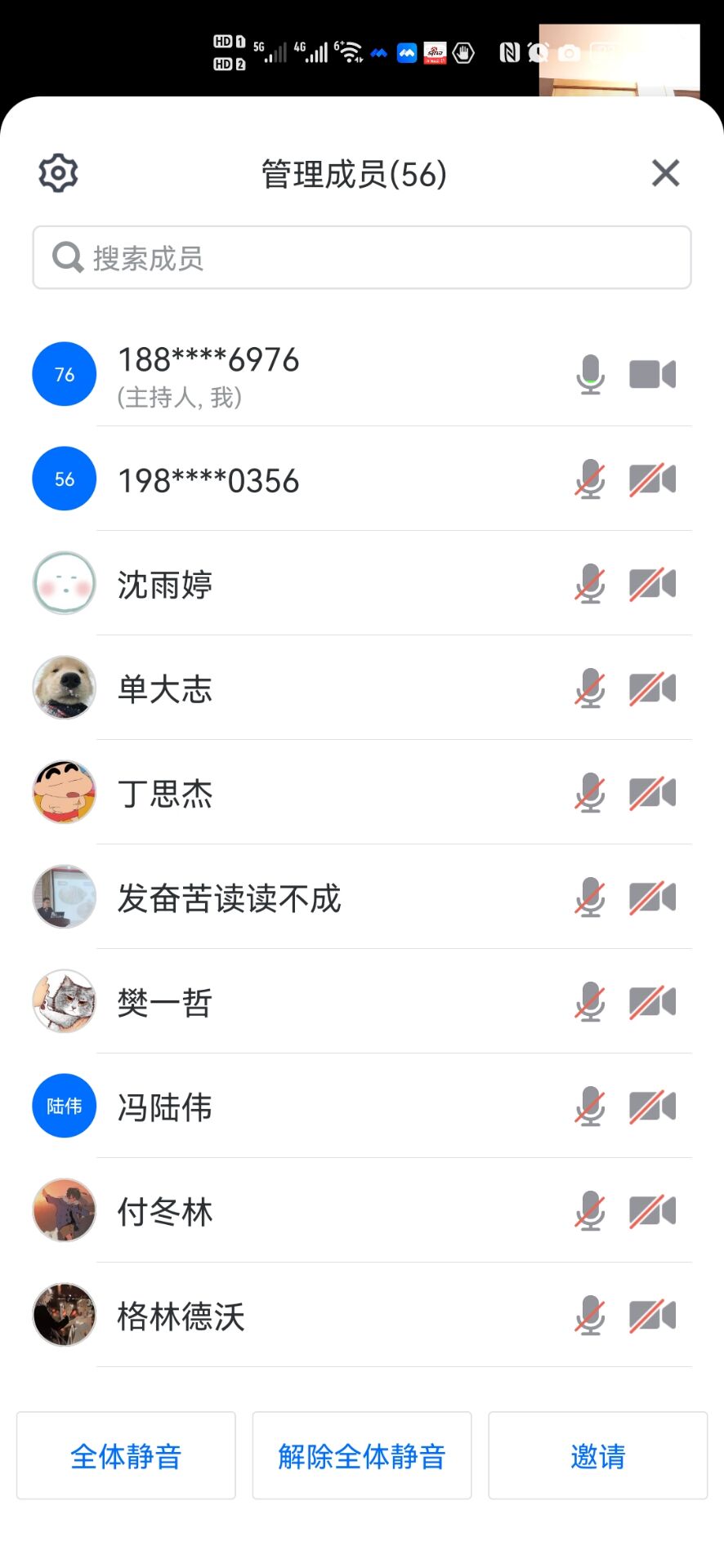Unmute microphone for 198****0356

click(x=590, y=479)
